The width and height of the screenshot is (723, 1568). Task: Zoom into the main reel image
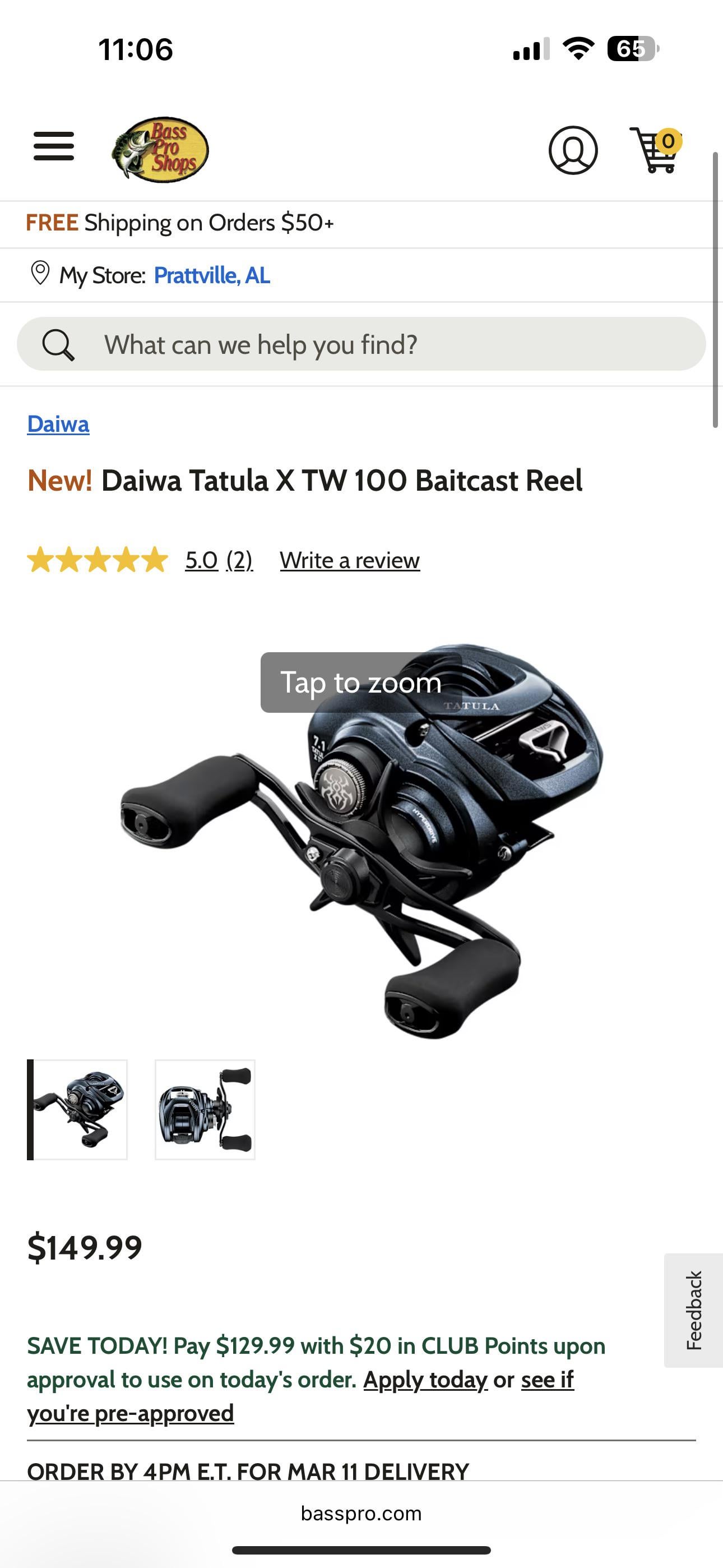pyautogui.click(x=360, y=840)
